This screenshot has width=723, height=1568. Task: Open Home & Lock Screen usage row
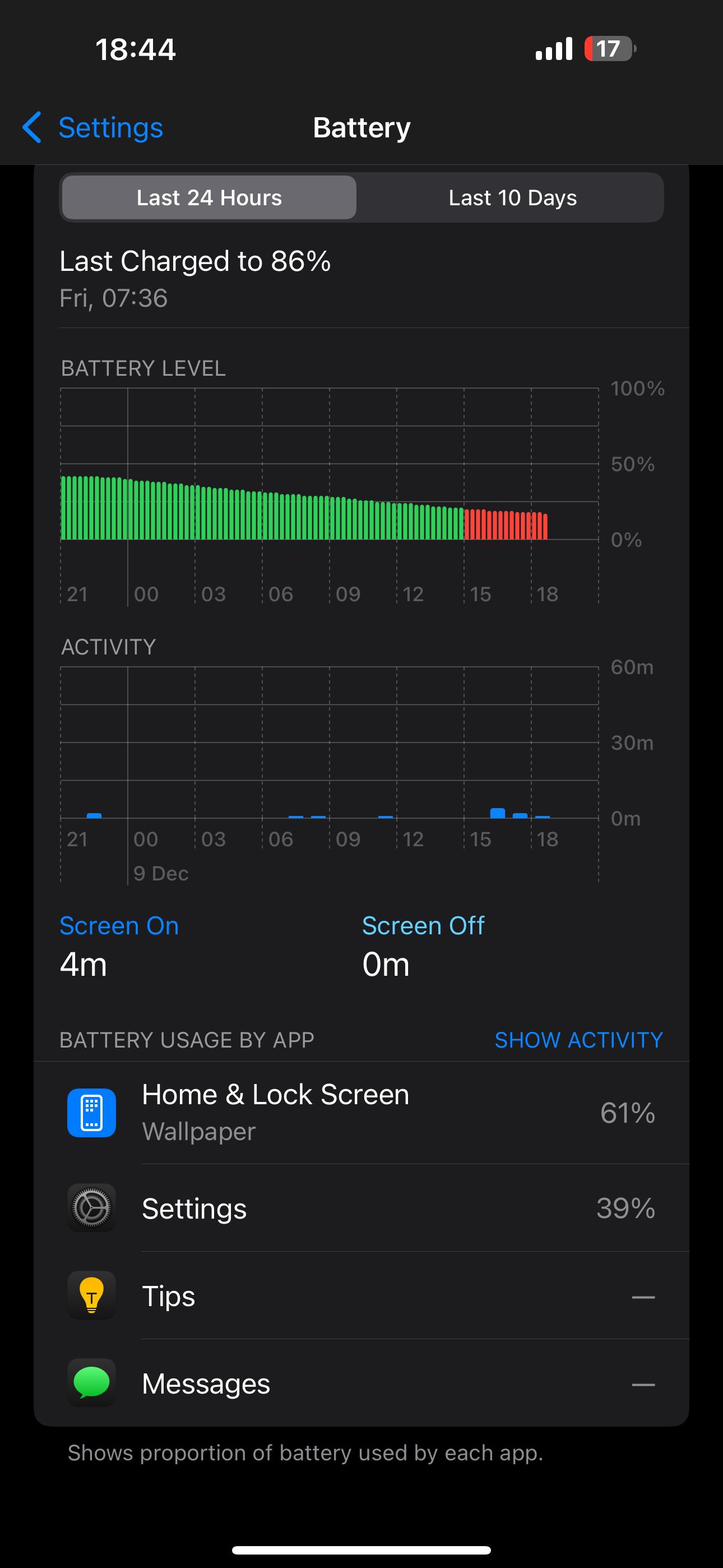pos(361,1113)
